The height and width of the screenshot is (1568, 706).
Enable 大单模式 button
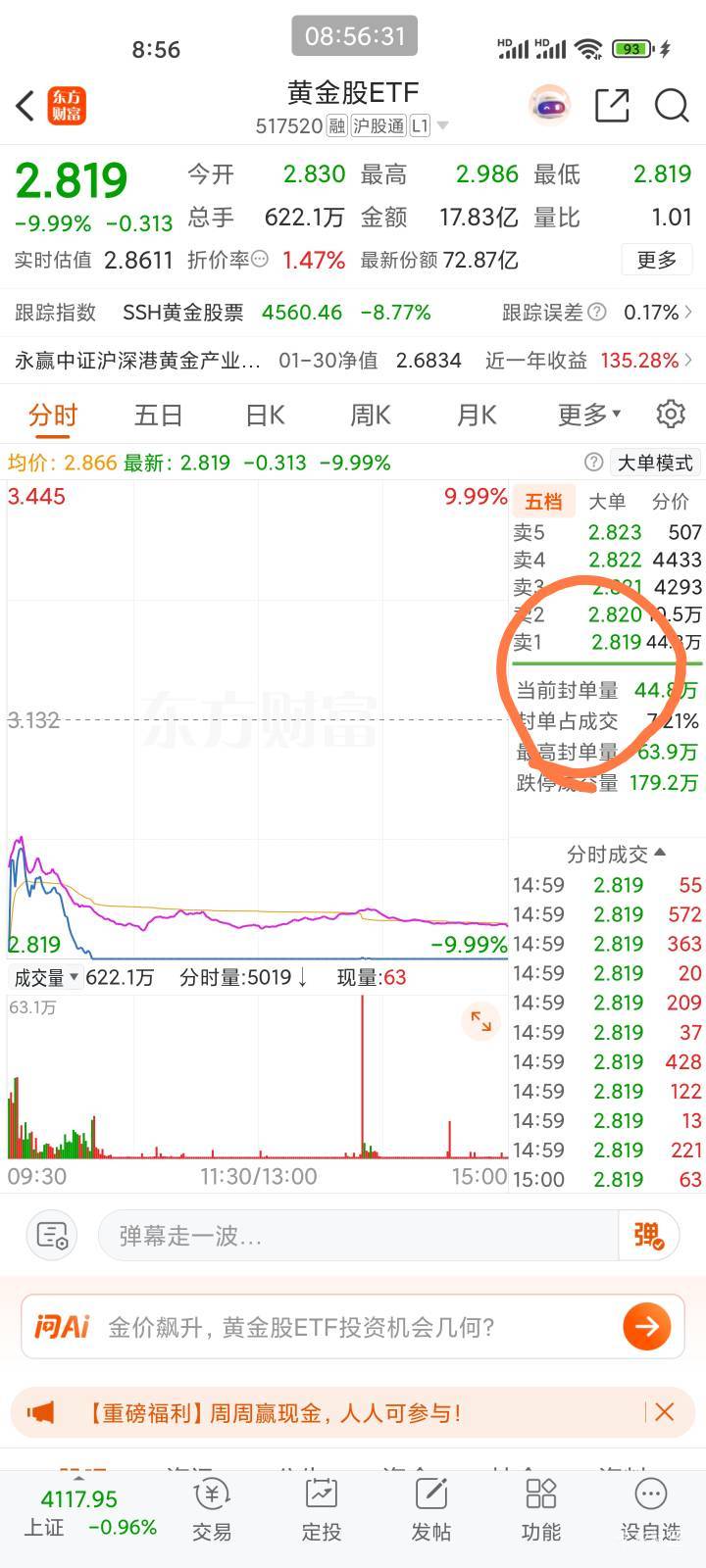pyautogui.click(x=655, y=463)
